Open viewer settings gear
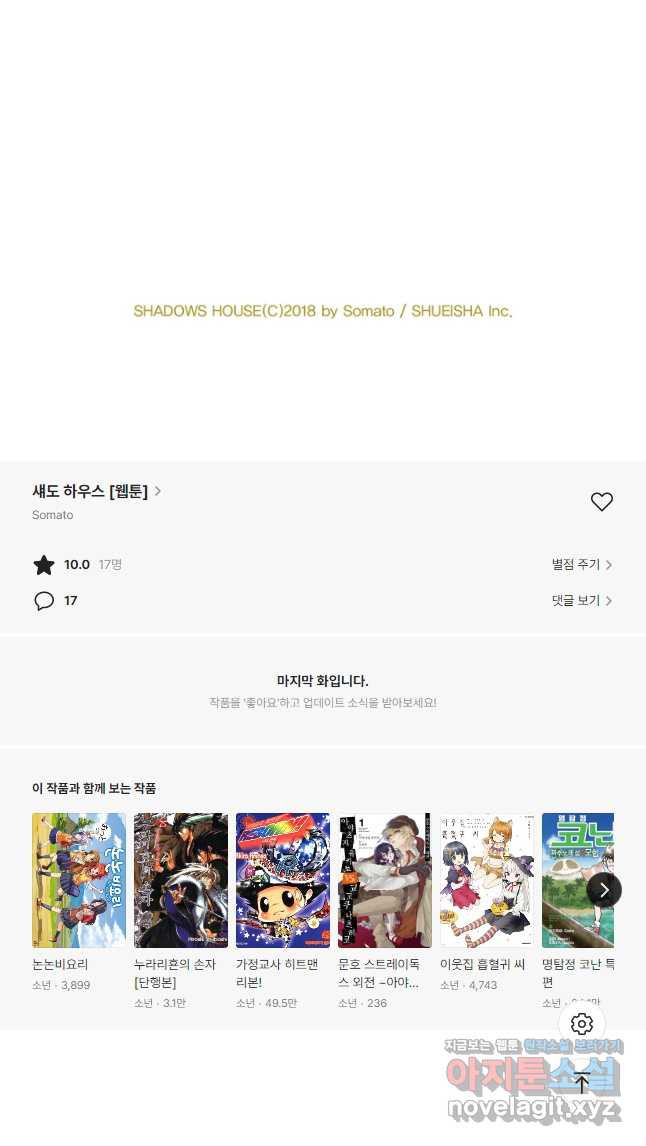This screenshot has height=1146, width=646. pyautogui.click(x=582, y=1024)
